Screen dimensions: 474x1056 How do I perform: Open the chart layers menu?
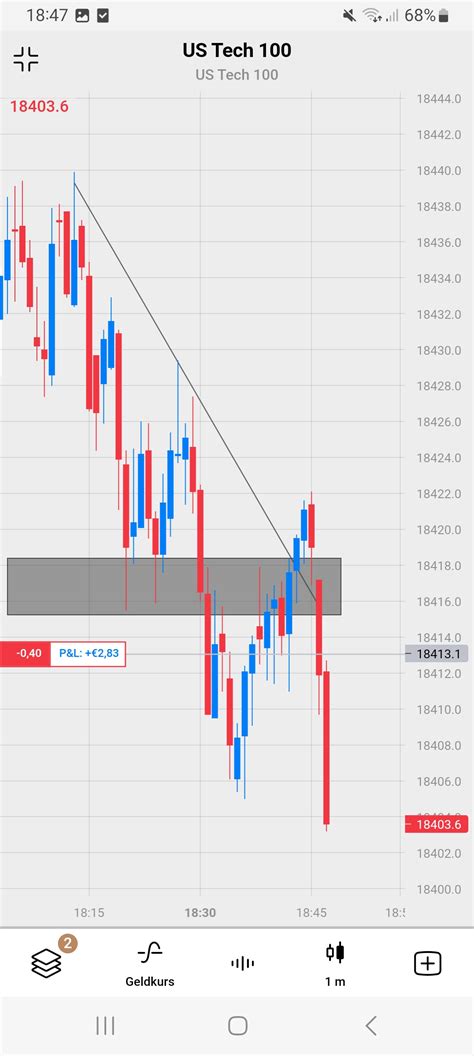click(x=46, y=964)
